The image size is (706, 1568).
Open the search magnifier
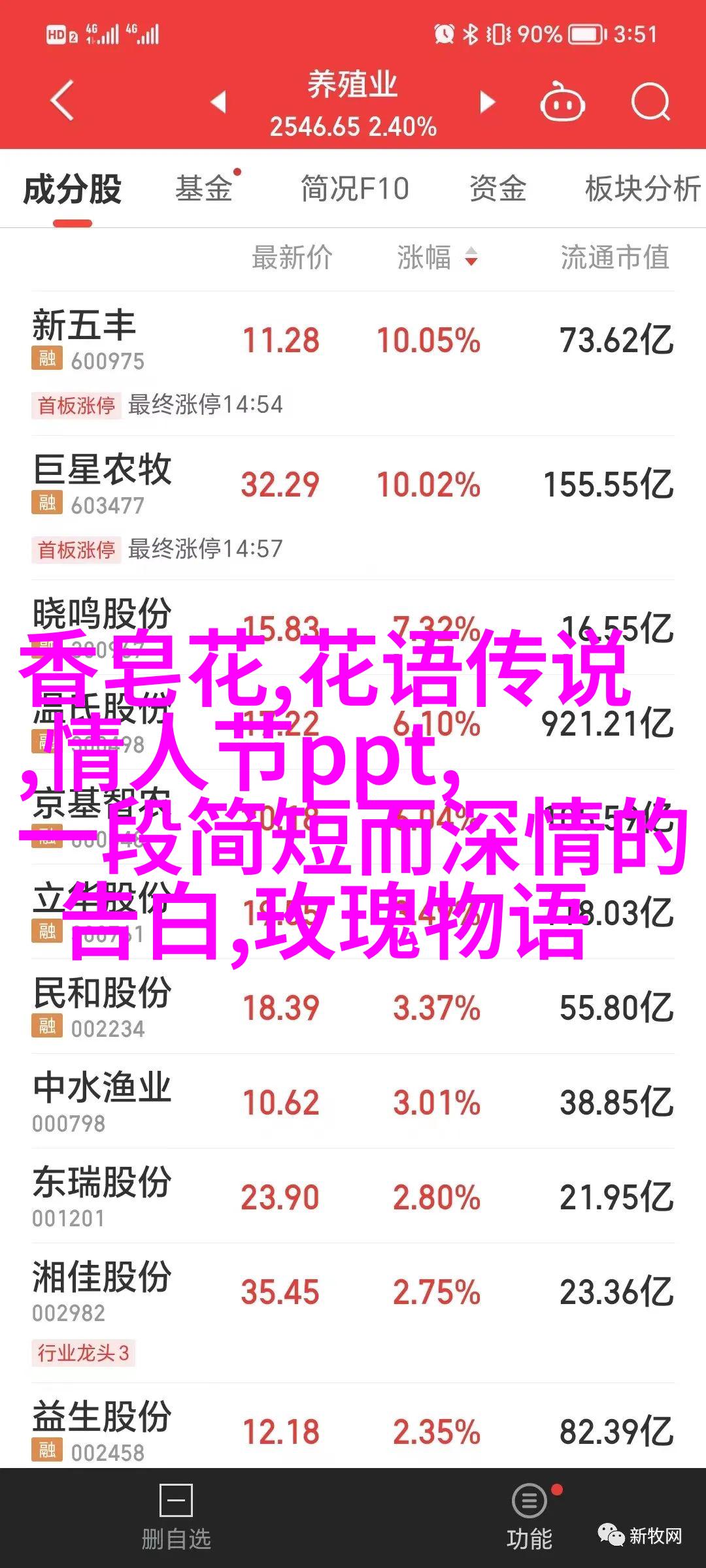(650, 102)
